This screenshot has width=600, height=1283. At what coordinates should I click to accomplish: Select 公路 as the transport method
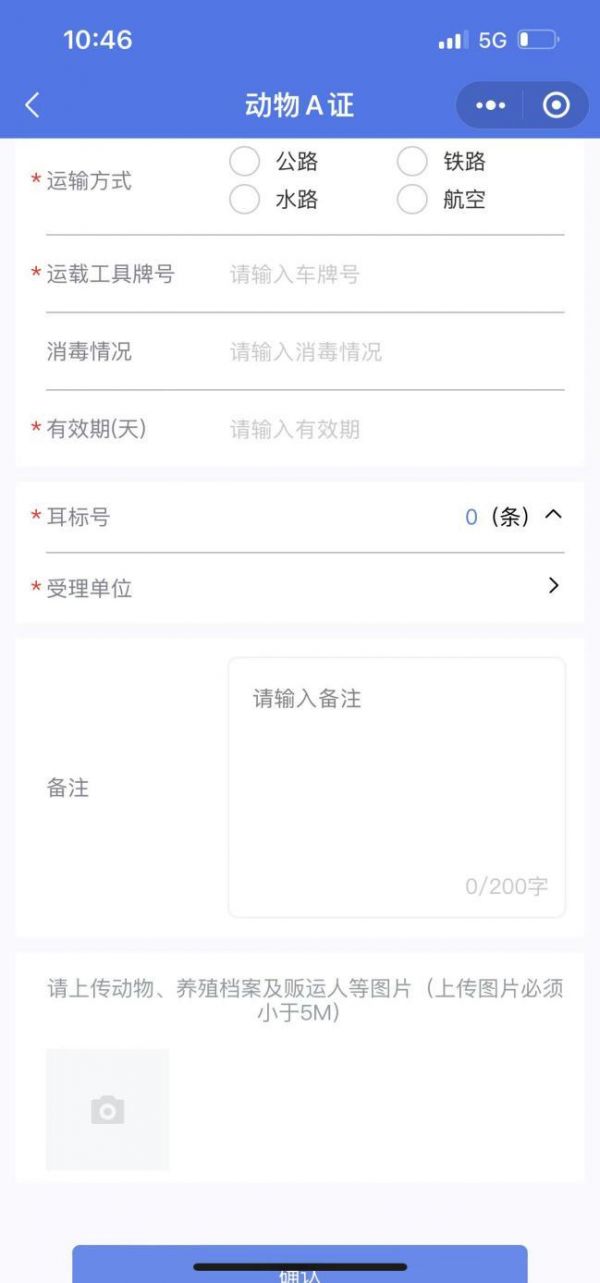click(245, 161)
